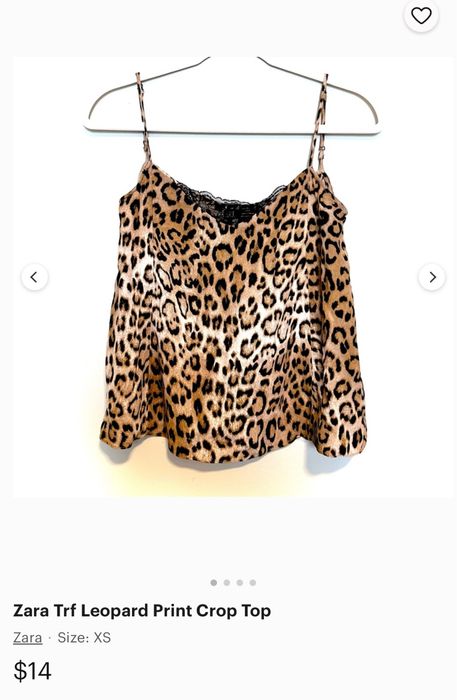The height and width of the screenshot is (700, 457).
Task: Open the leopard top photo full view
Action: coord(233,277)
